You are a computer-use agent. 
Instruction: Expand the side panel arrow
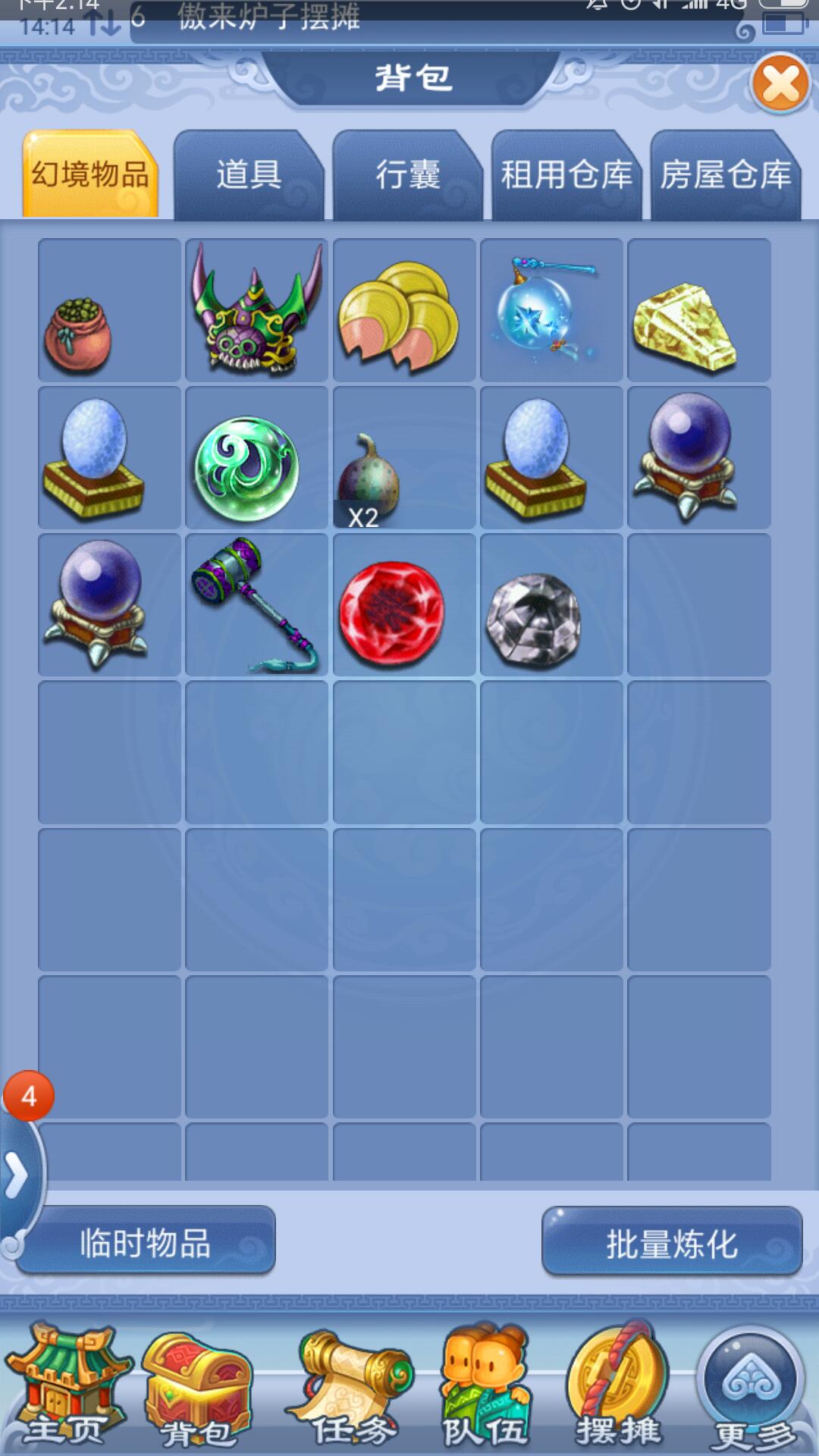pyautogui.click(x=15, y=1177)
